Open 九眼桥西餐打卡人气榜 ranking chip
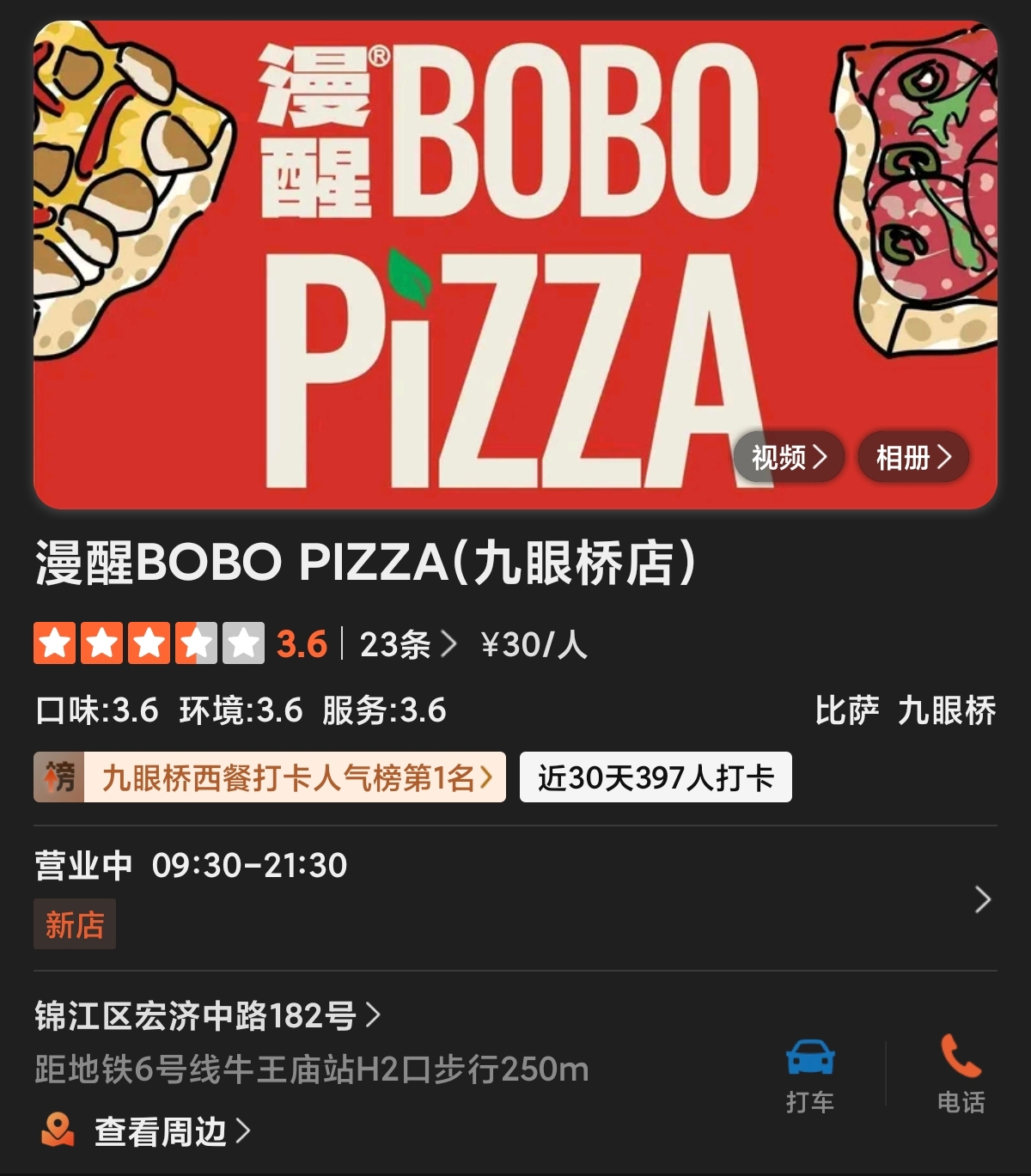 (x=270, y=777)
